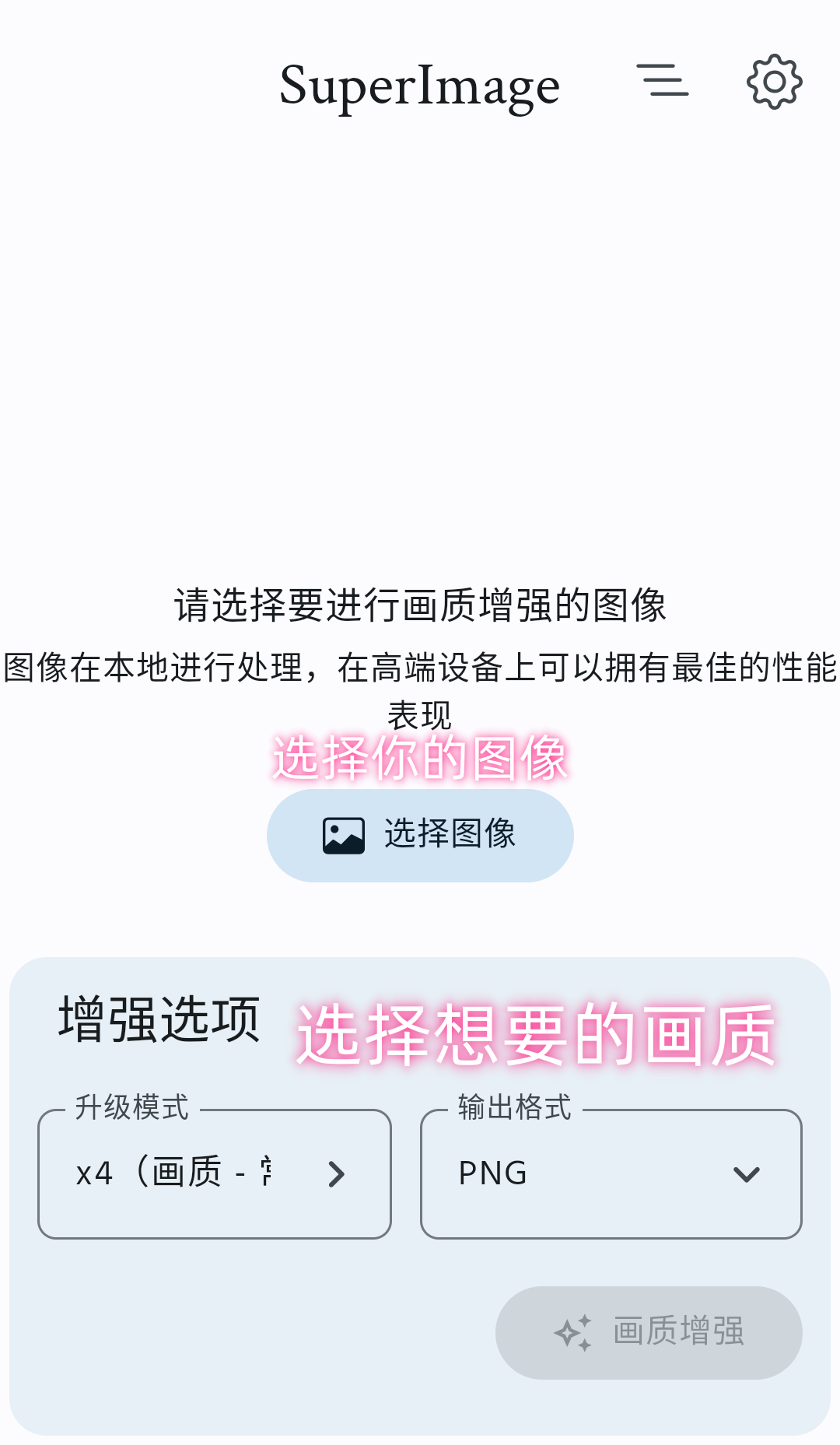Open the 升级模式 selector
The width and height of the screenshot is (840, 1445).
(x=215, y=1173)
